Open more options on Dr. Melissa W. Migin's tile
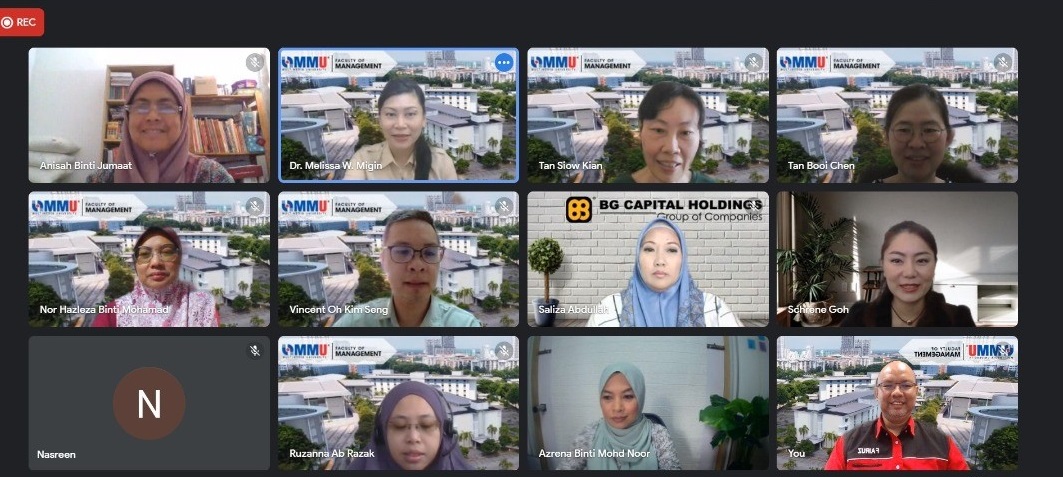Viewport: 1063px width, 477px height. (504, 62)
